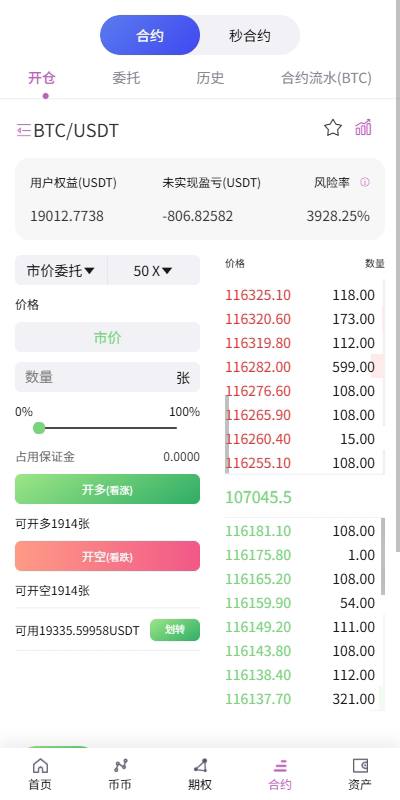Tap the percentage slider handle
This screenshot has height=800, width=400.
(x=39, y=428)
